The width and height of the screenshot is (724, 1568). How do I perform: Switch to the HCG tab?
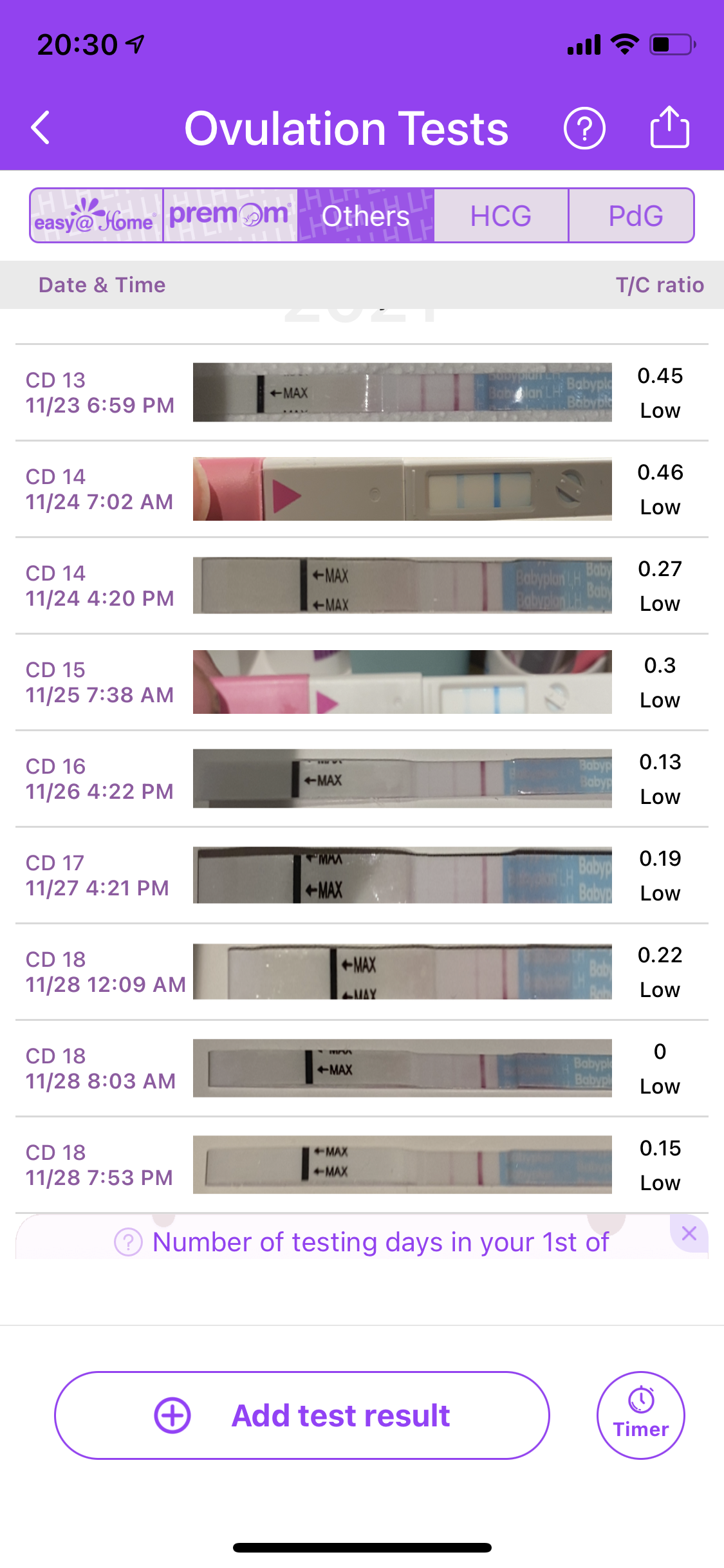[501, 216]
